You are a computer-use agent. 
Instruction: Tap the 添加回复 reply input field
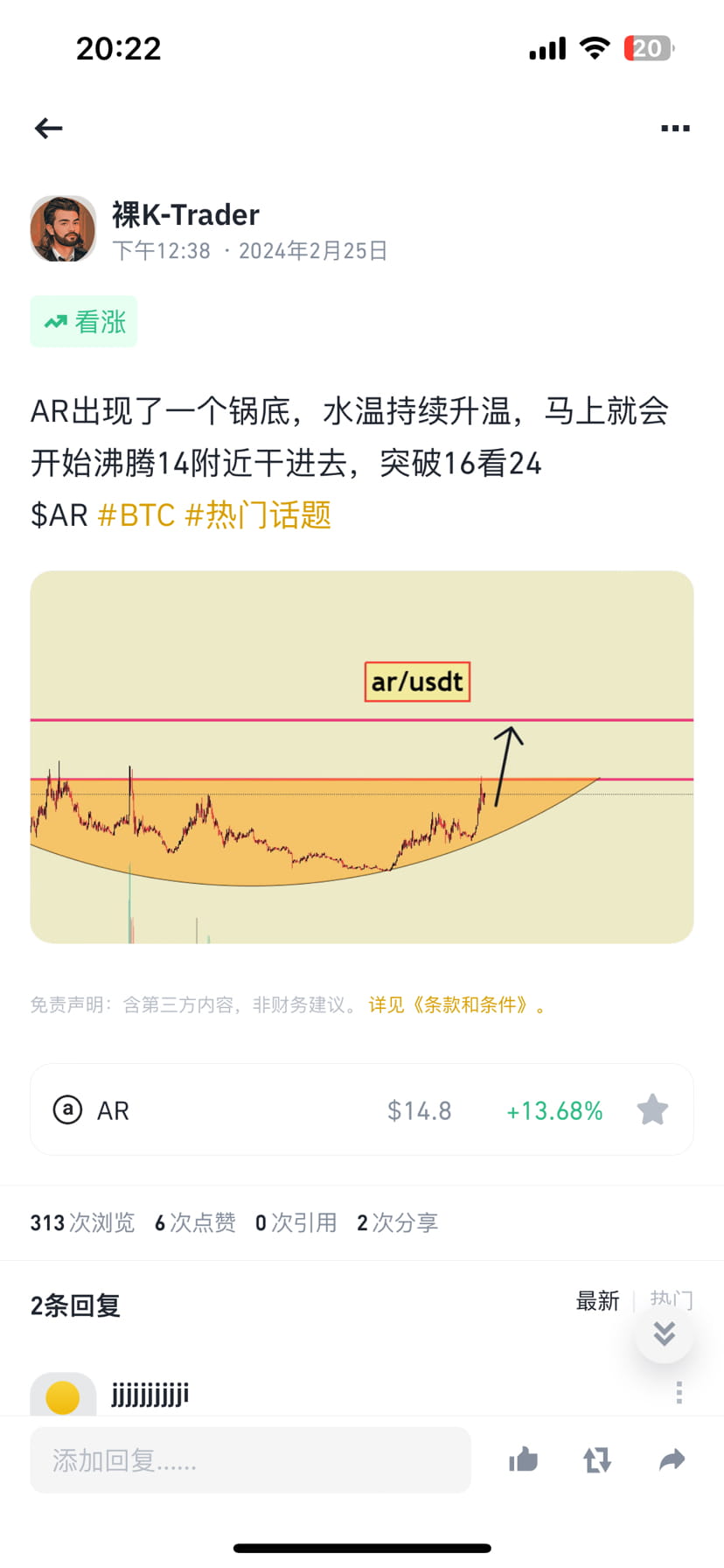coord(250,1459)
